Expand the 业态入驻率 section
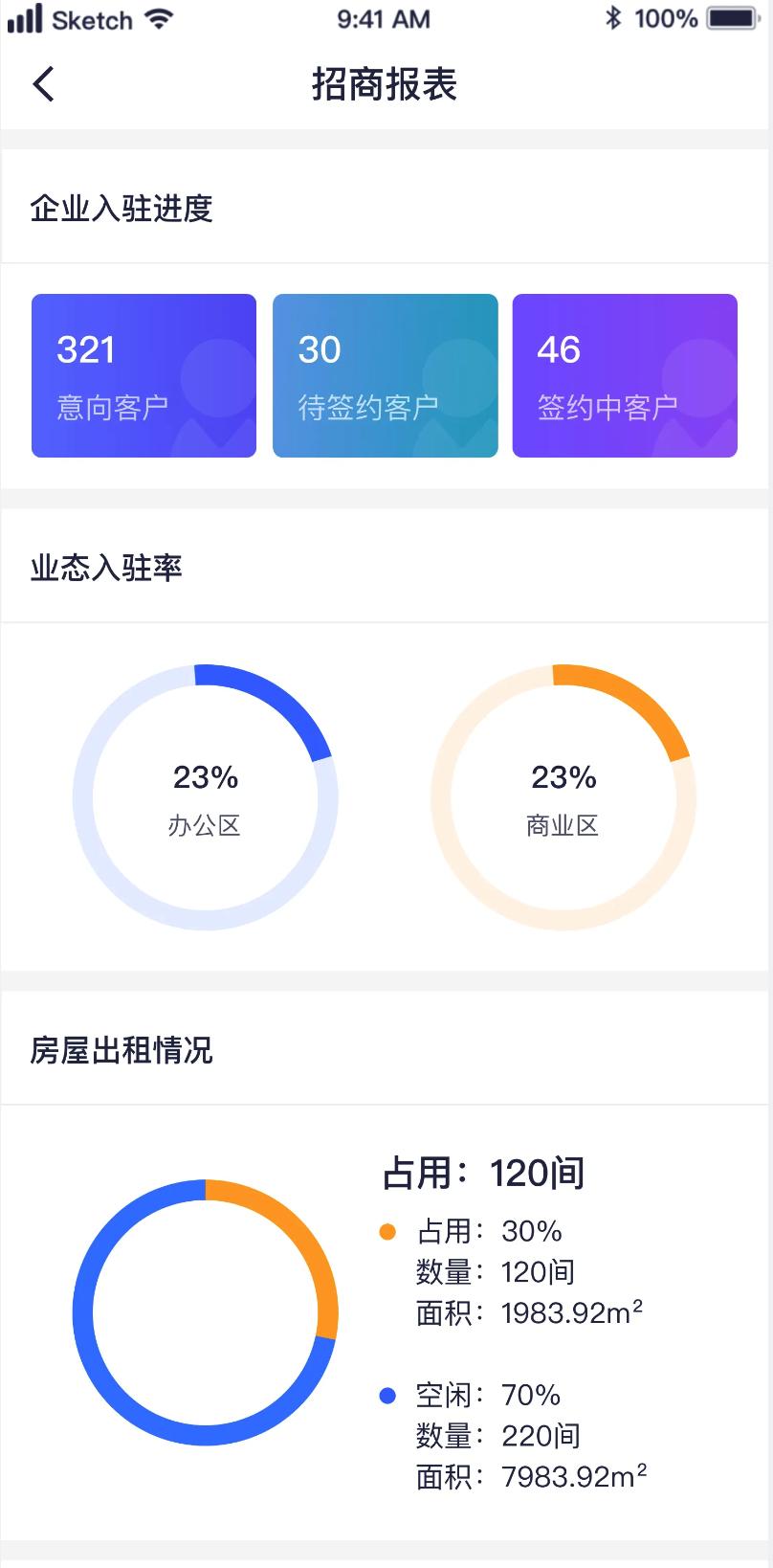773x1568 pixels. coord(105,568)
